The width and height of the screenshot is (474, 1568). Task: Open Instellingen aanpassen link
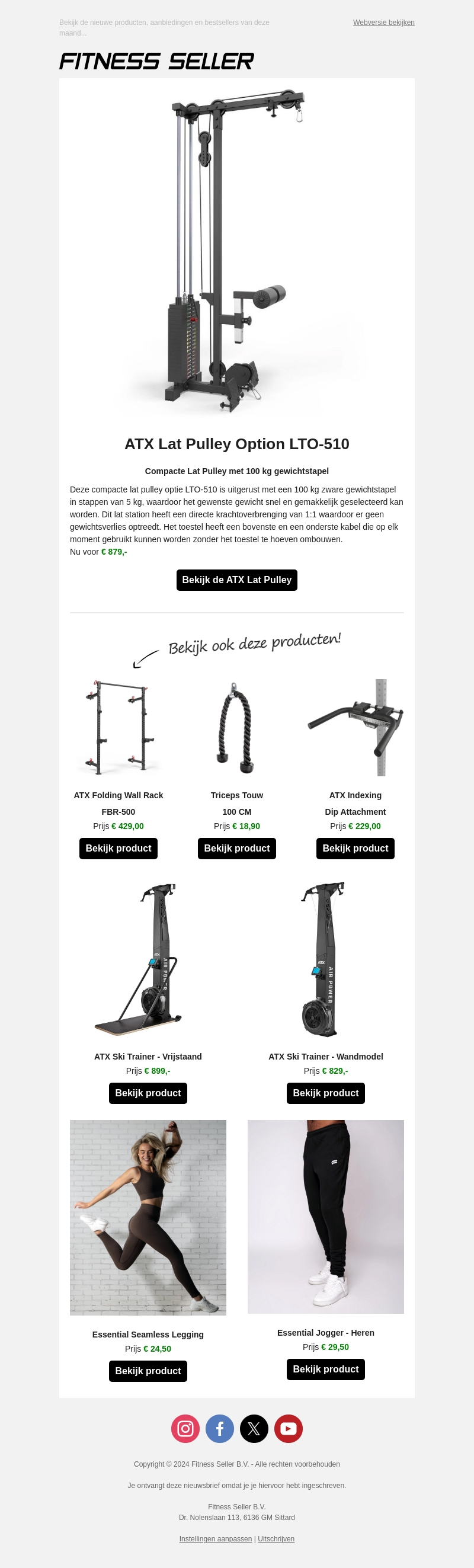click(x=216, y=1538)
